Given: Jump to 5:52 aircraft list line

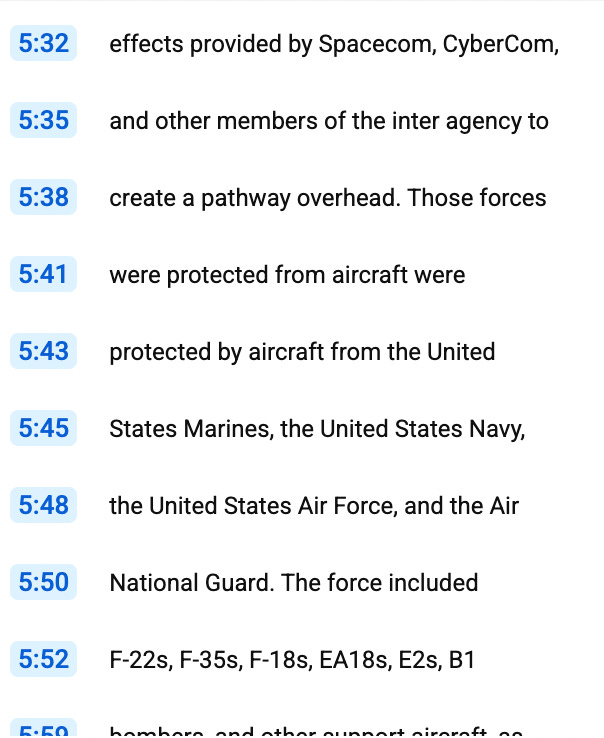Looking at the screenshot, I should tap(44, 659).
